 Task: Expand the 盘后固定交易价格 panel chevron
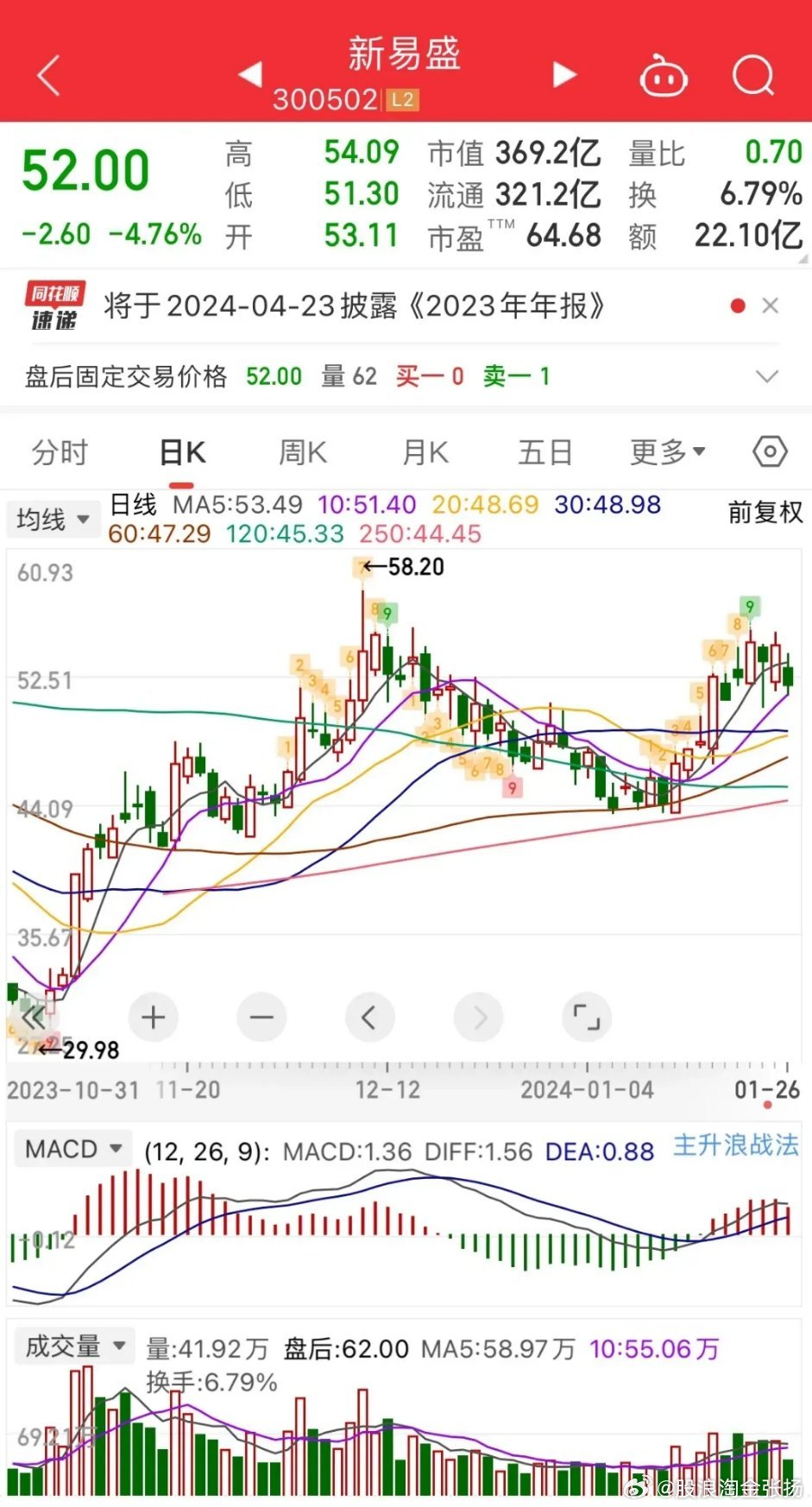767,376
